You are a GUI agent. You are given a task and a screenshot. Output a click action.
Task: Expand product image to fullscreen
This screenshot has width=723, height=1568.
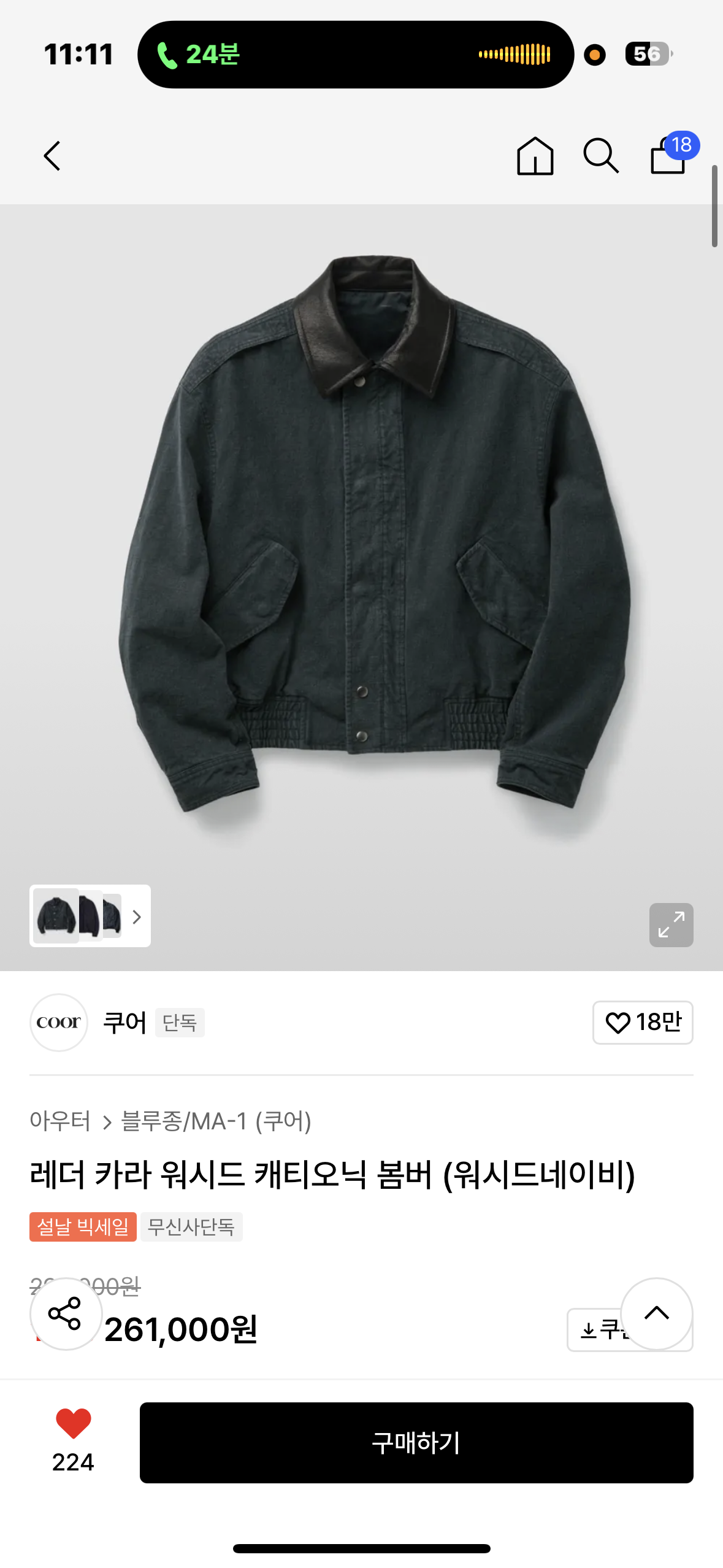coord(671,924)
